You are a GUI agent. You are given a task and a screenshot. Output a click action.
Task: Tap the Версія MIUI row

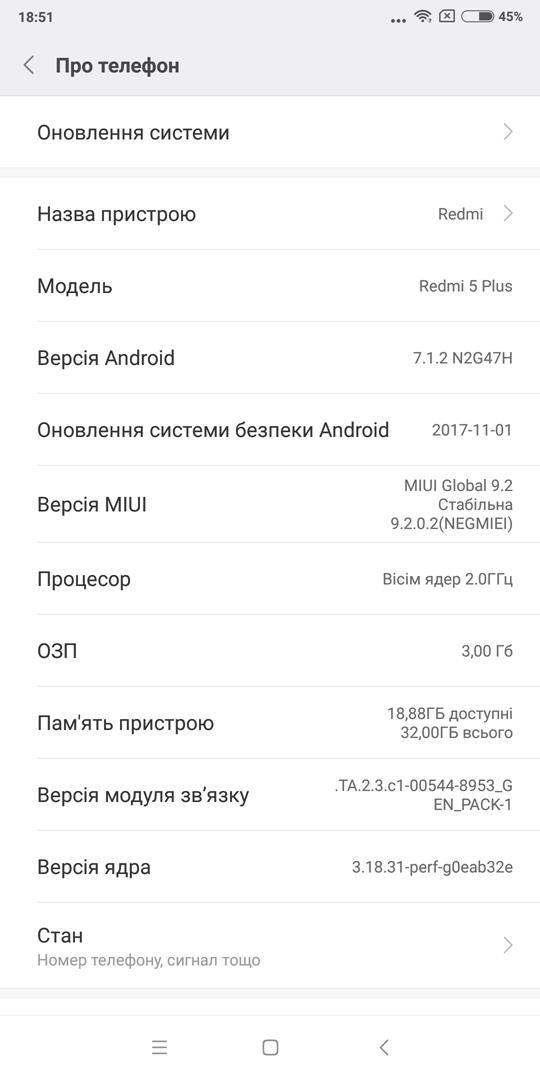coord(270,505)
